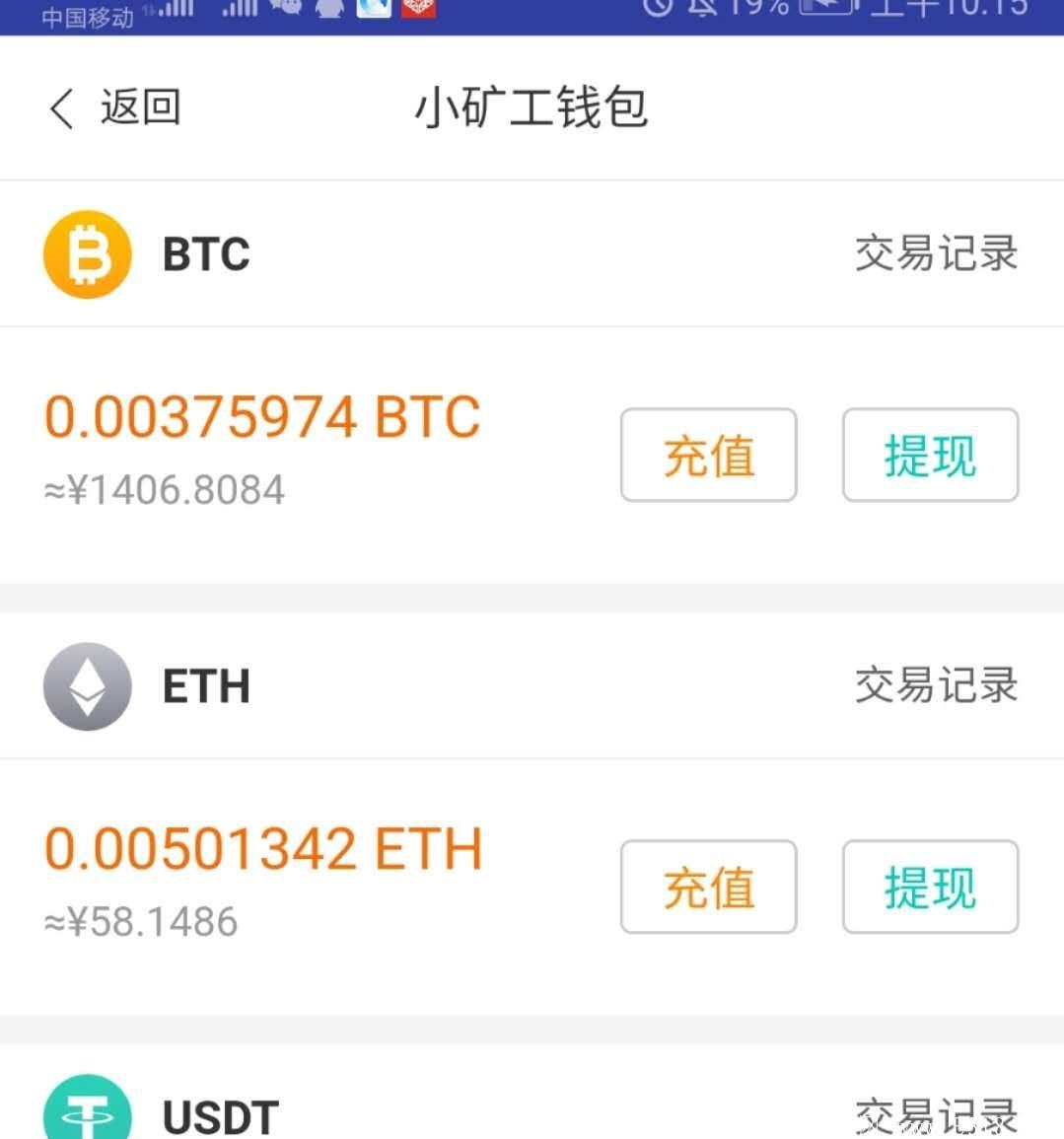The height and width of the screenshot is (1139, 1064).
Task: Tap the Tether icon next to USDT
Action: click(x=87, y=1114)
